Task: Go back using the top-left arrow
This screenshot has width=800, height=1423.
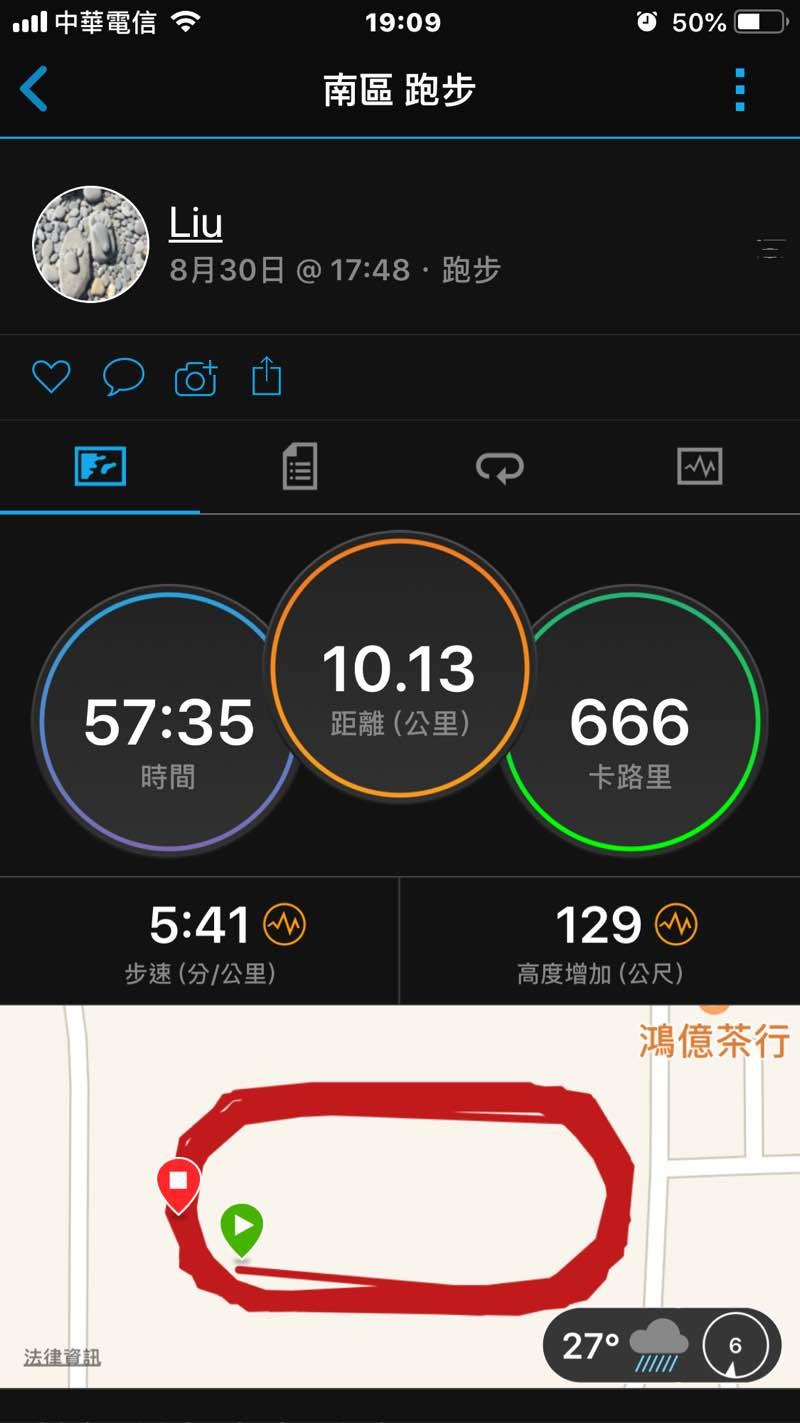Action: pyautogui.click(x=34, y=90)
